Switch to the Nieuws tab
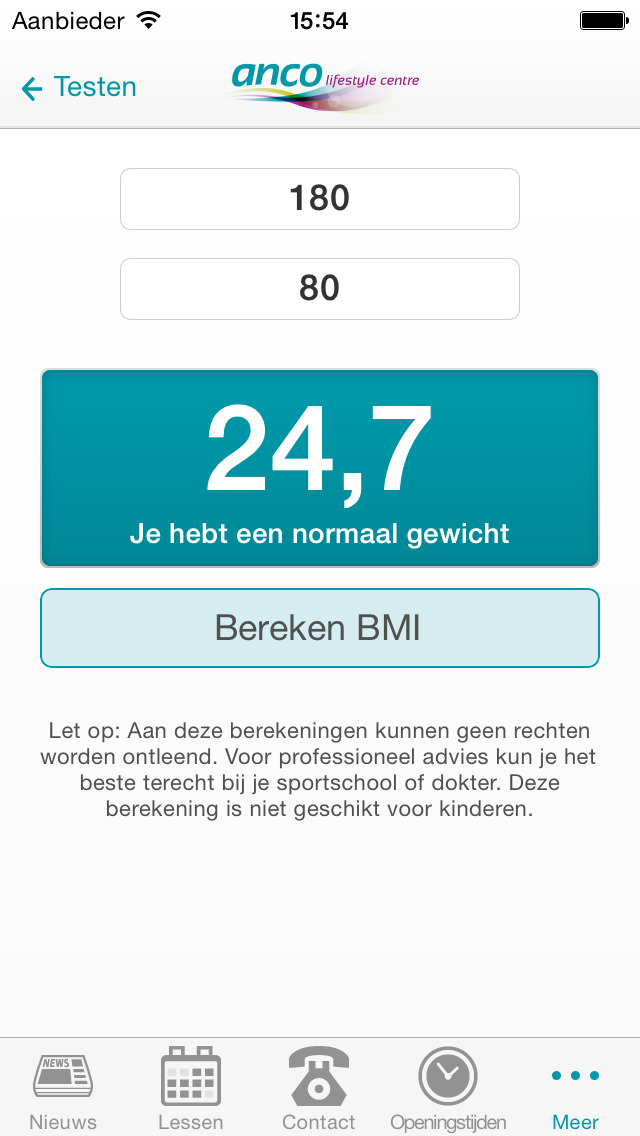 [63, 1088]
